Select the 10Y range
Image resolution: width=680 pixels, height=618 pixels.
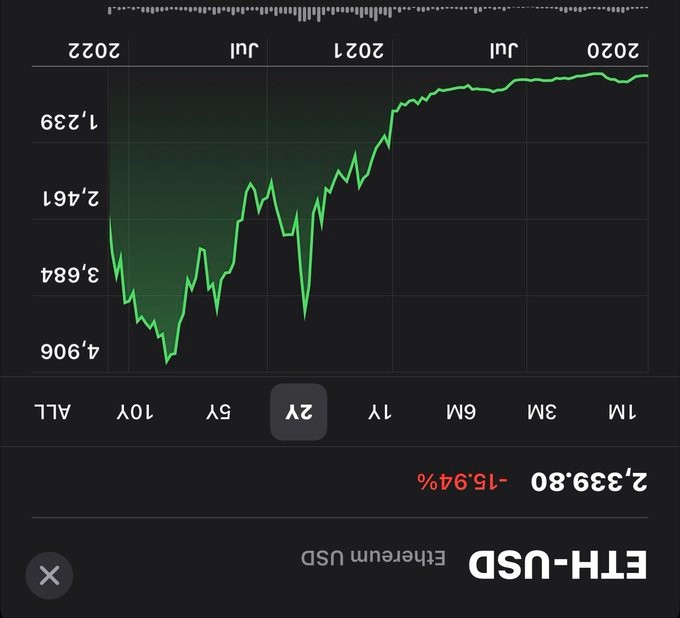point(134,412)
